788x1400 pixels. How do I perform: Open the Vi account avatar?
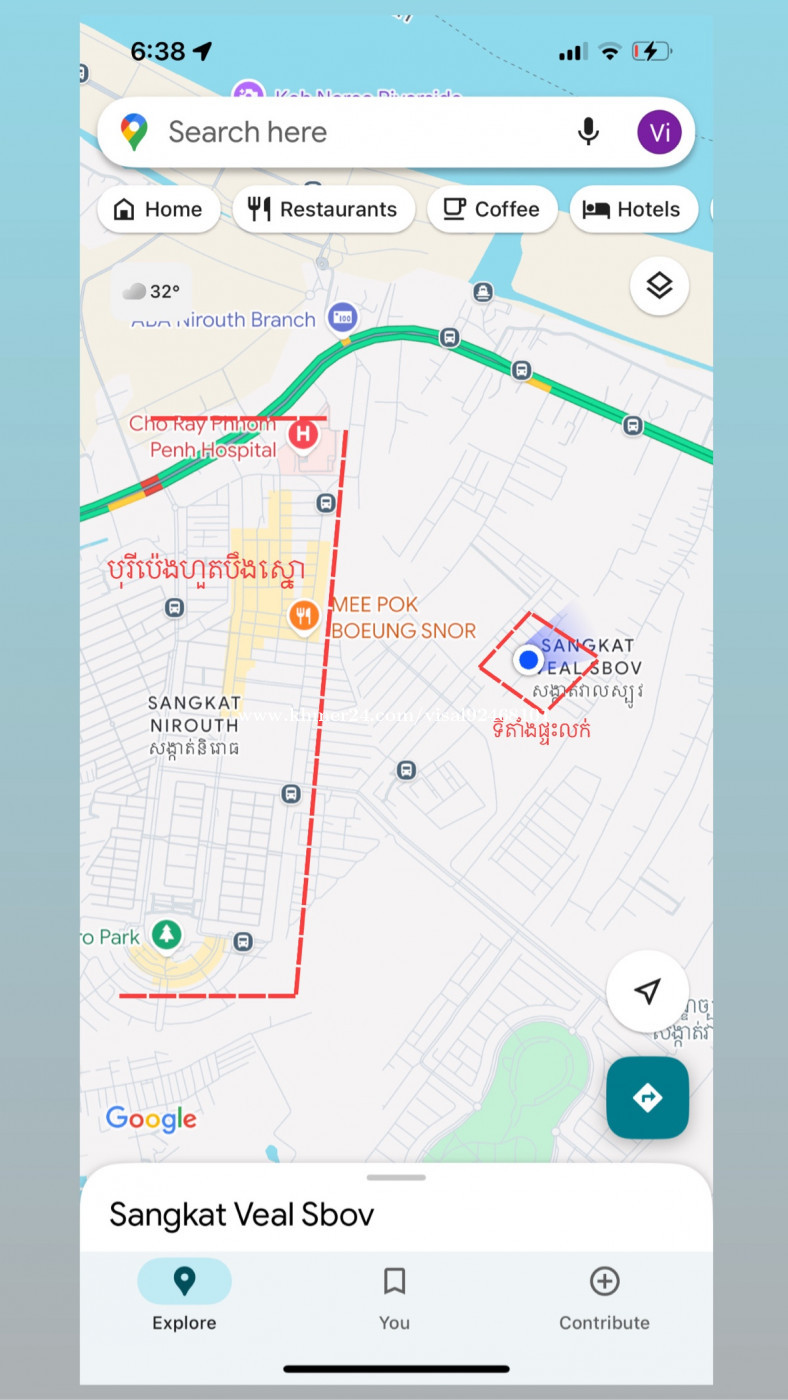tap(659, 132)
